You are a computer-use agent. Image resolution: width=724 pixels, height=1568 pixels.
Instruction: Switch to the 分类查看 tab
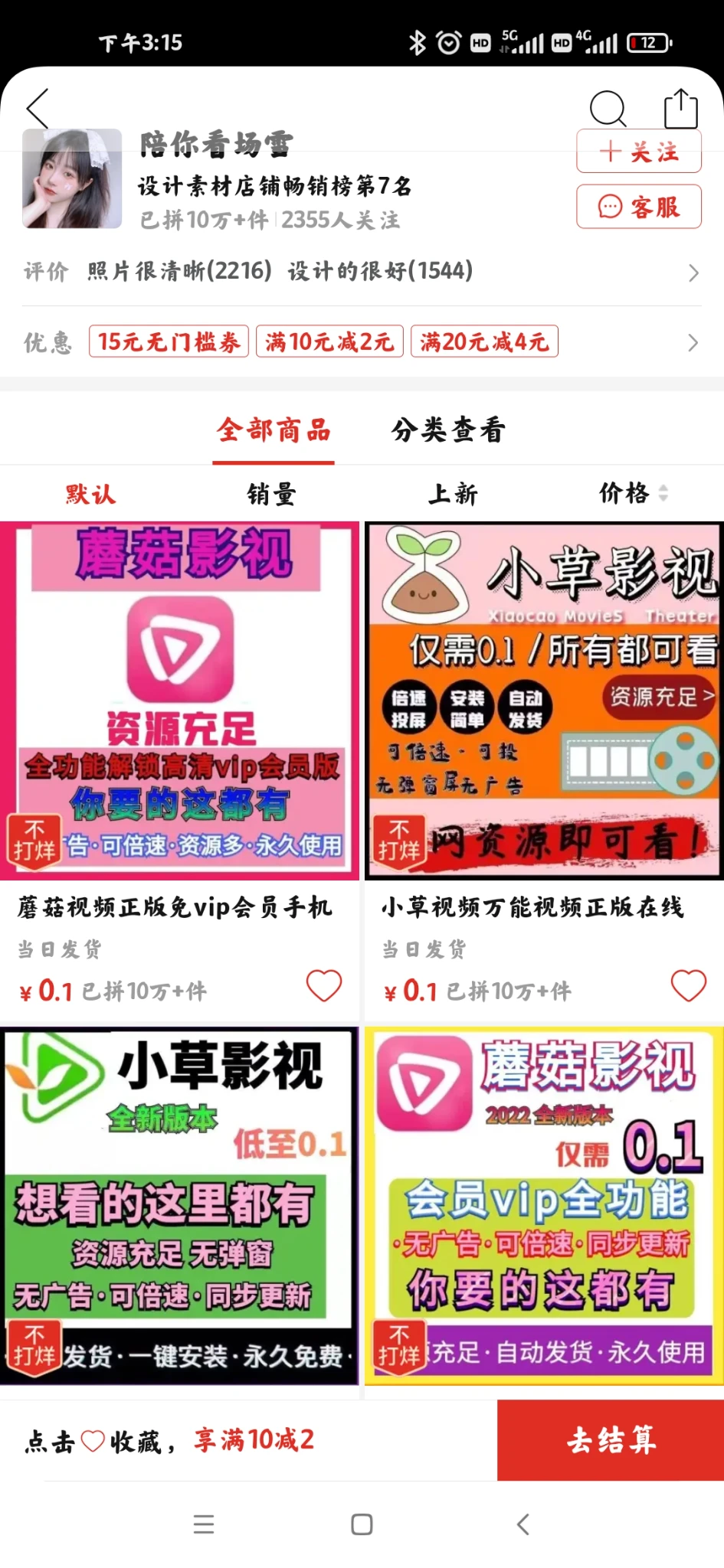point(448,430)
